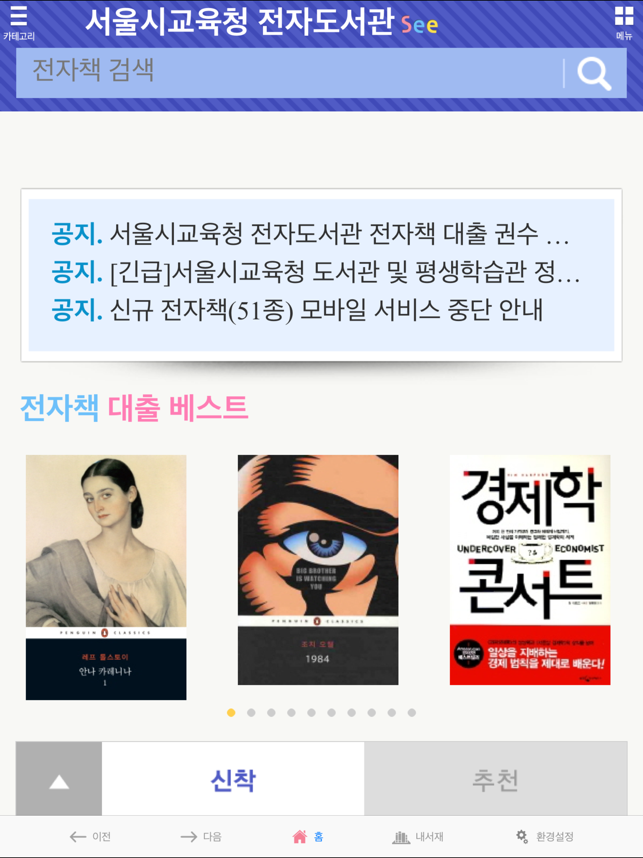
Task: Open the 경제학 콘서트 book cover
Action: coord(529,569)
